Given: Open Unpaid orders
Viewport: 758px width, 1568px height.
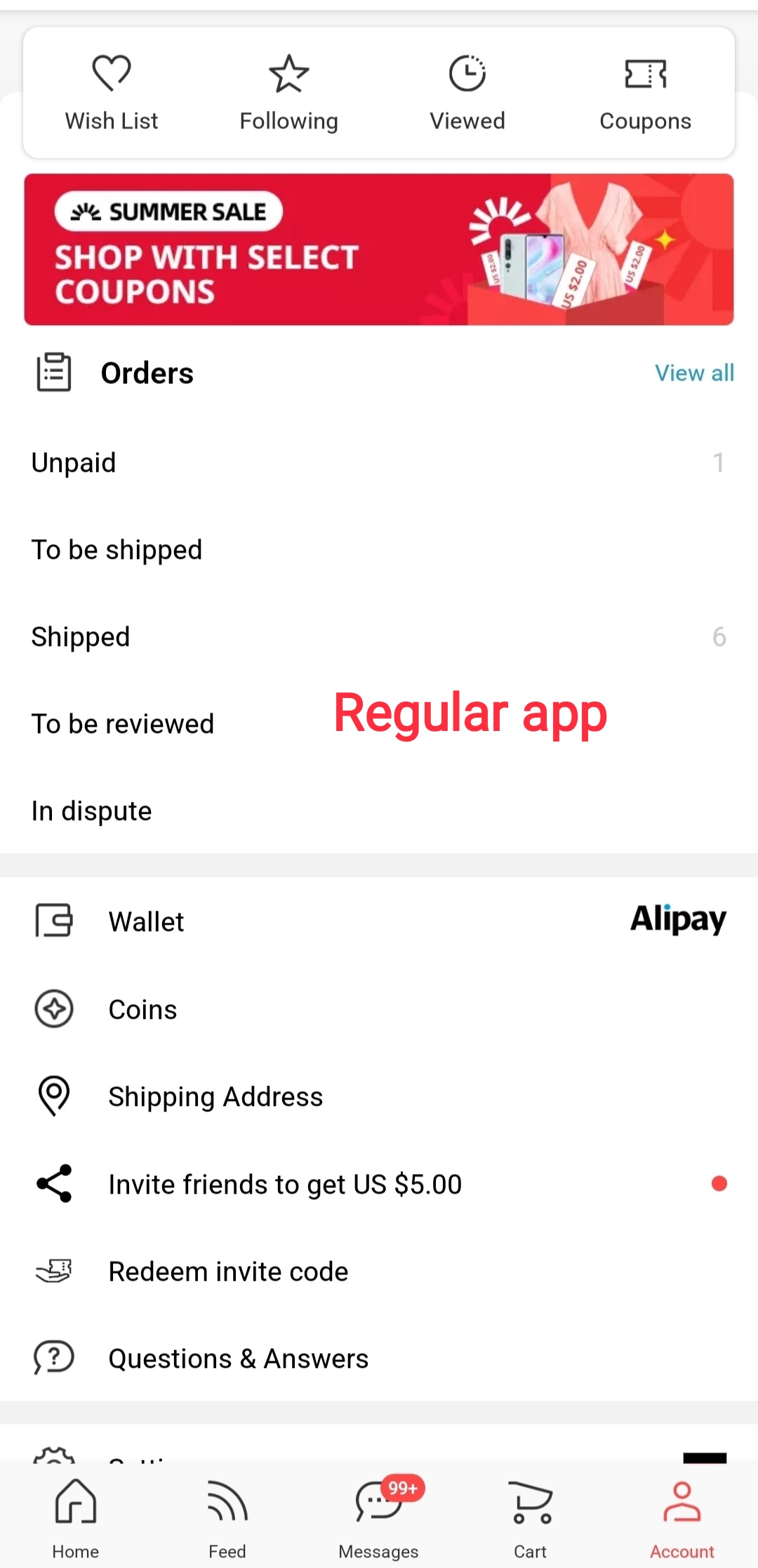Looking at the screenshot, I should pos(379,463).
